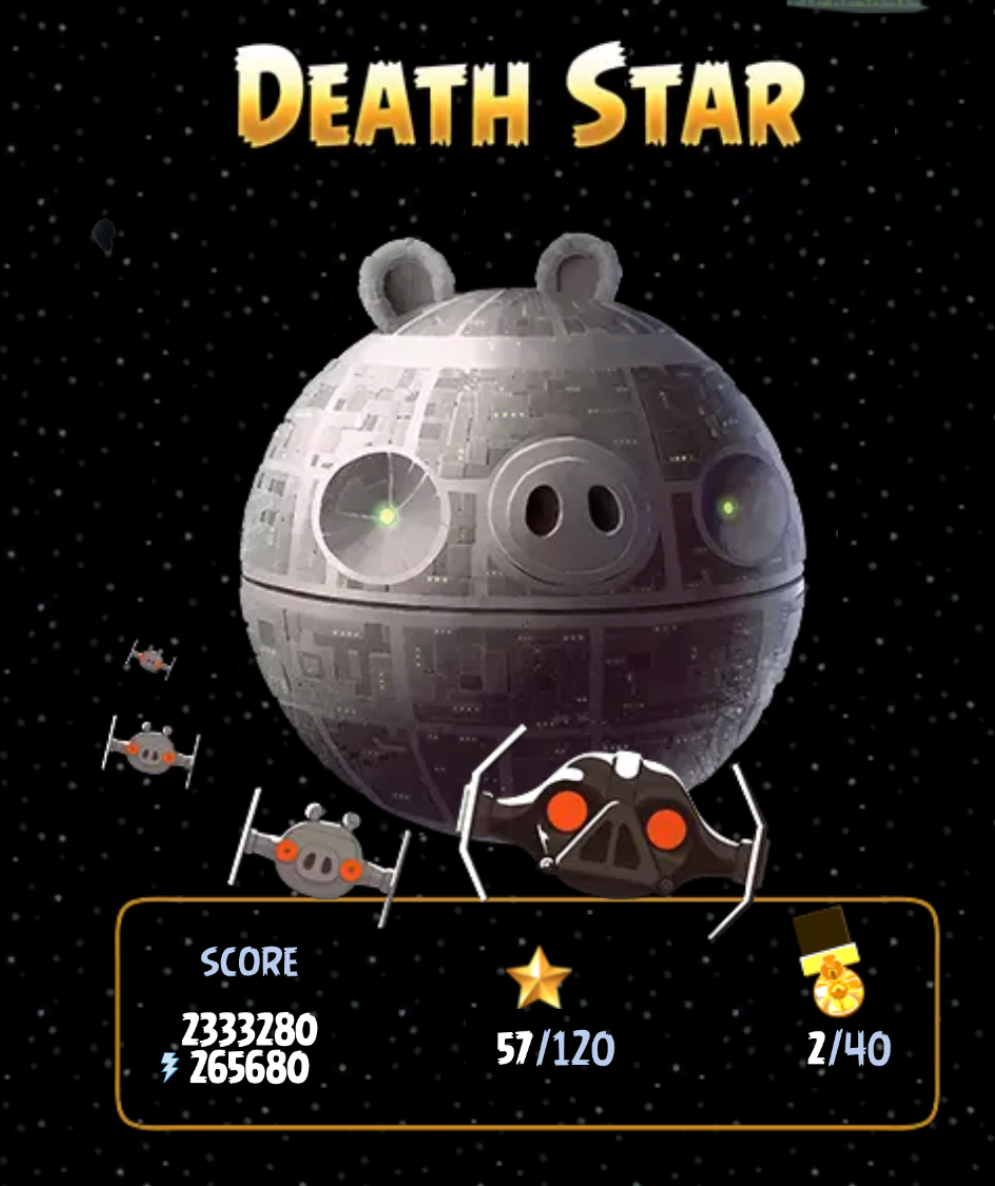The height and width of the screenshot is (1186, 995).
Task: Open the Death Star episode
Action: tap(522, 540)
